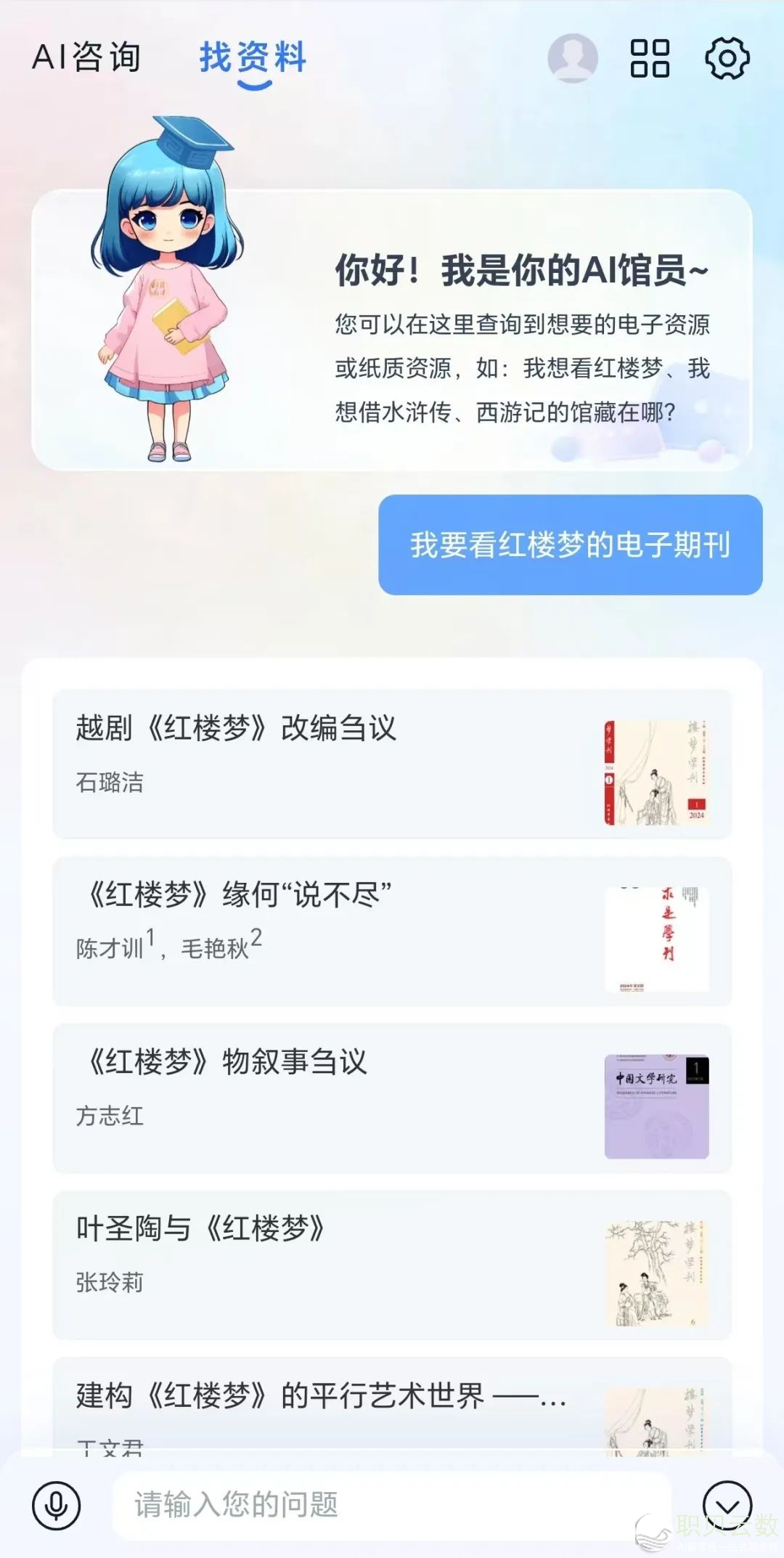Focus the 请输入您的问题 input field
784x1558 pixels.
392,1506
